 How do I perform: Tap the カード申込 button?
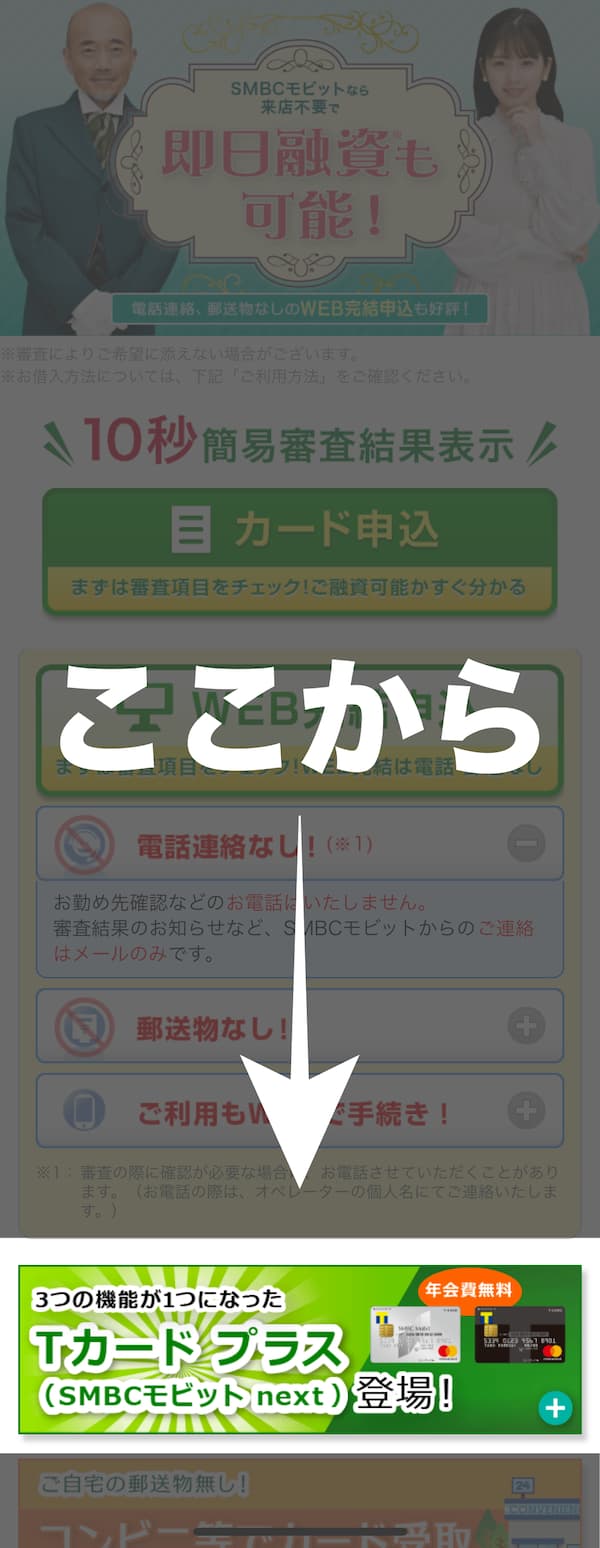299,550
